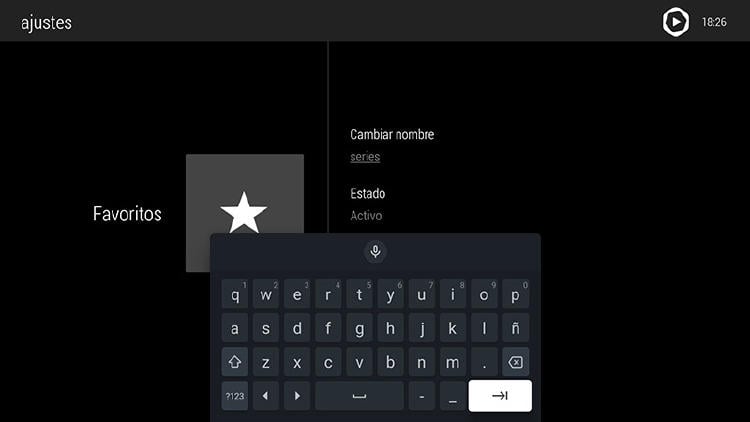This screenshot has width=750, height=422.
Task: Type the letter ñ
Action: pos(516,328)
